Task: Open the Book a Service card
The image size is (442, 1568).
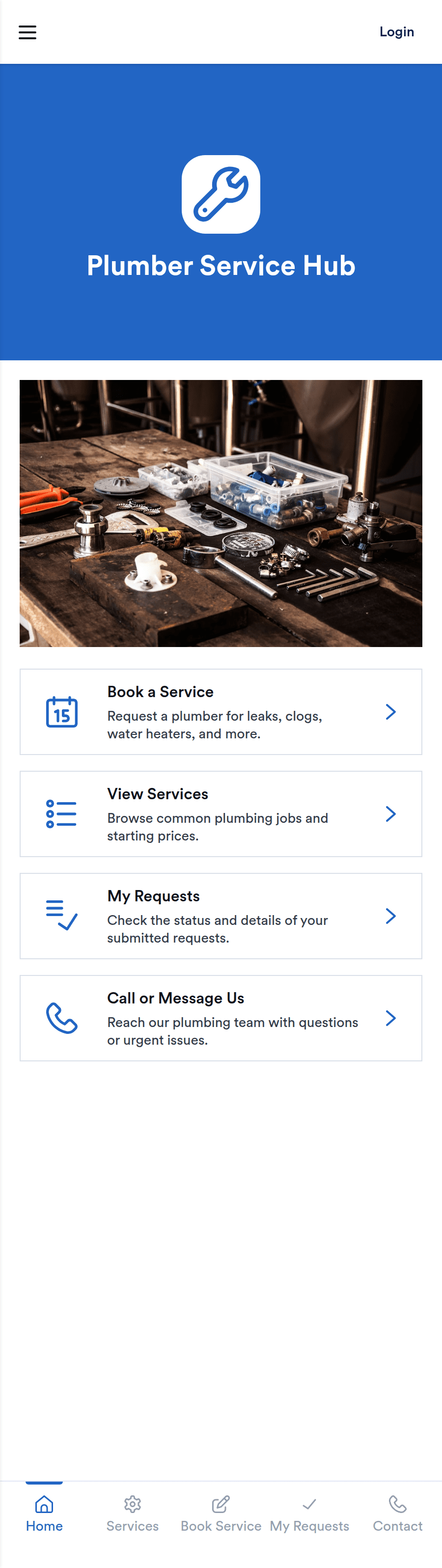Action: 221,711
